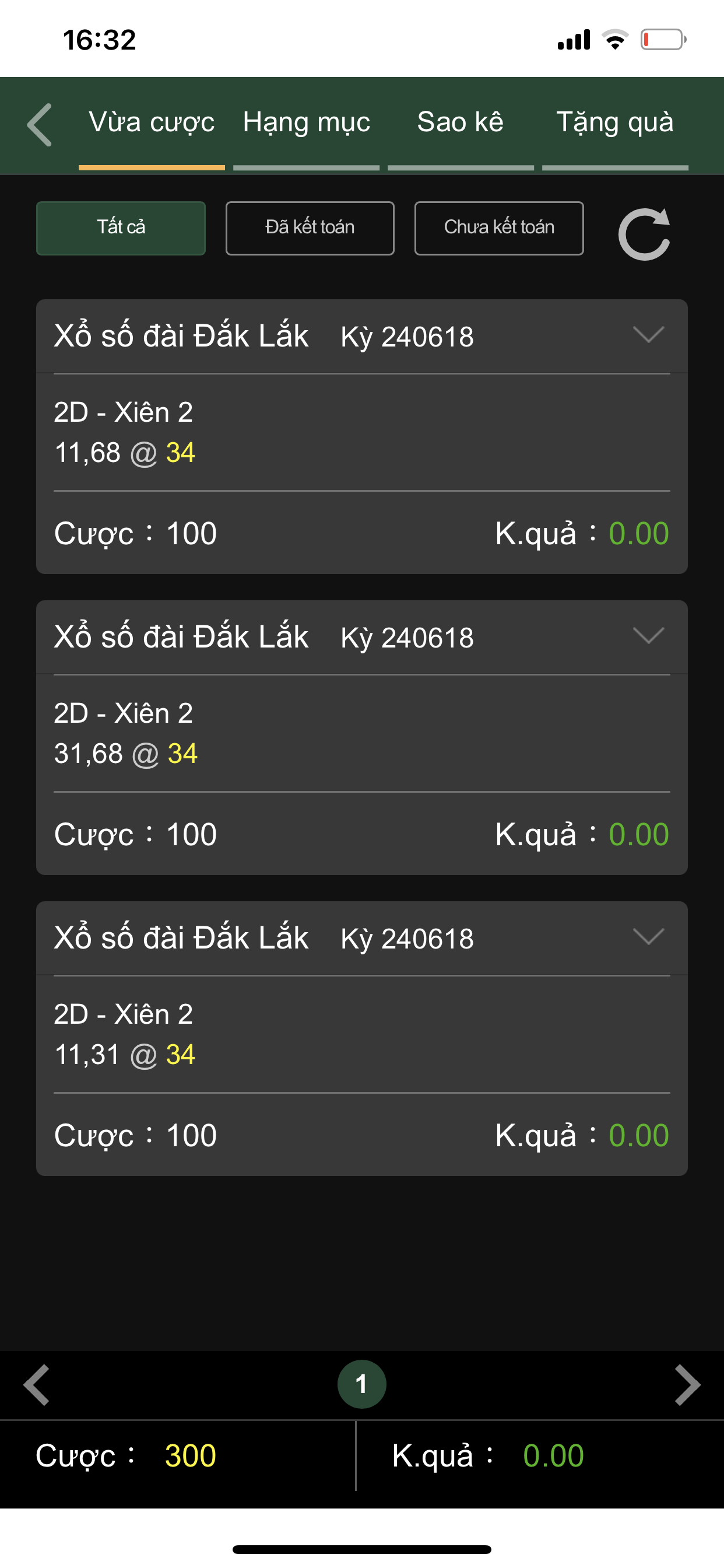Viewport: 724px width, 1568px height.
Task: Switch to the Hạng mục tab
Action: pos(306,123)
